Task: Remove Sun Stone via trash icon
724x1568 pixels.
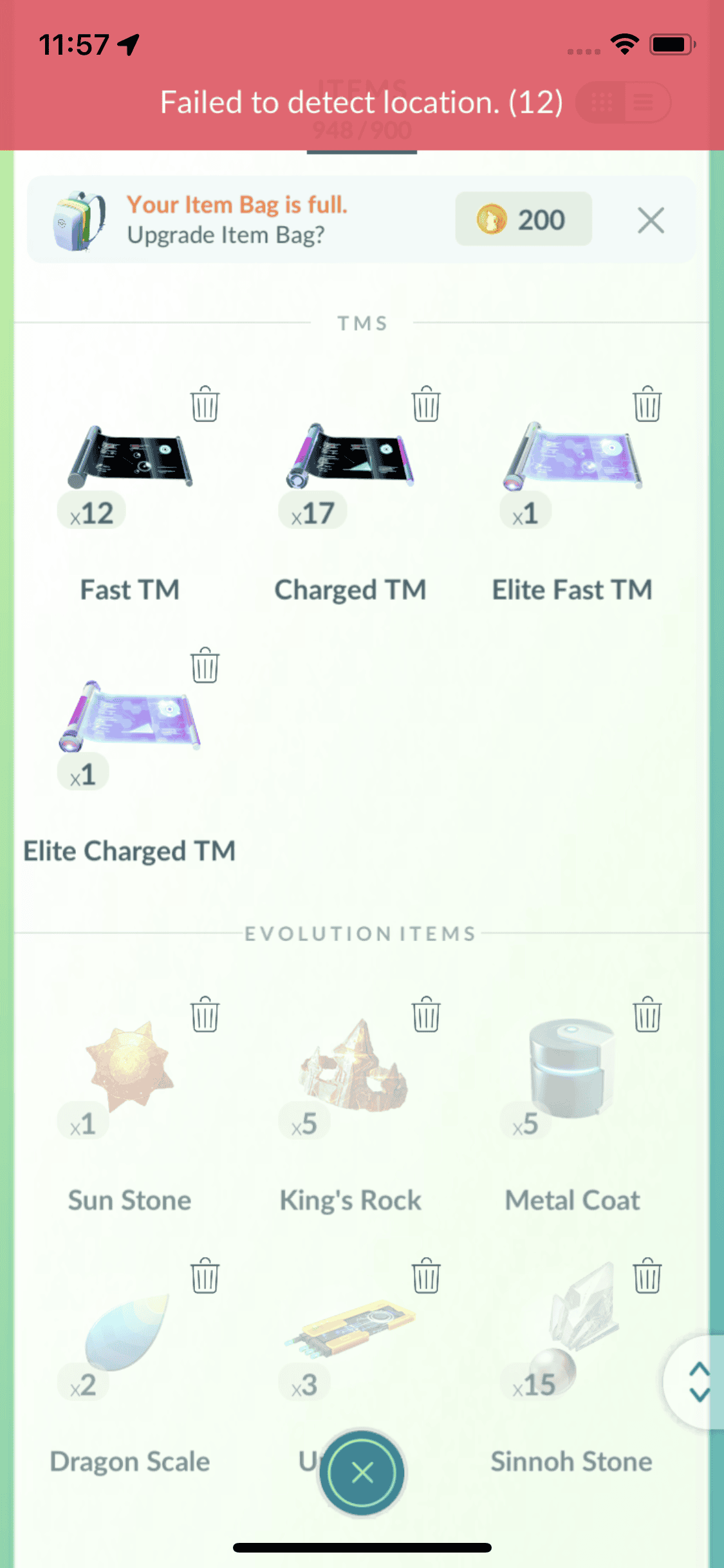Action: pos(205,1014)
